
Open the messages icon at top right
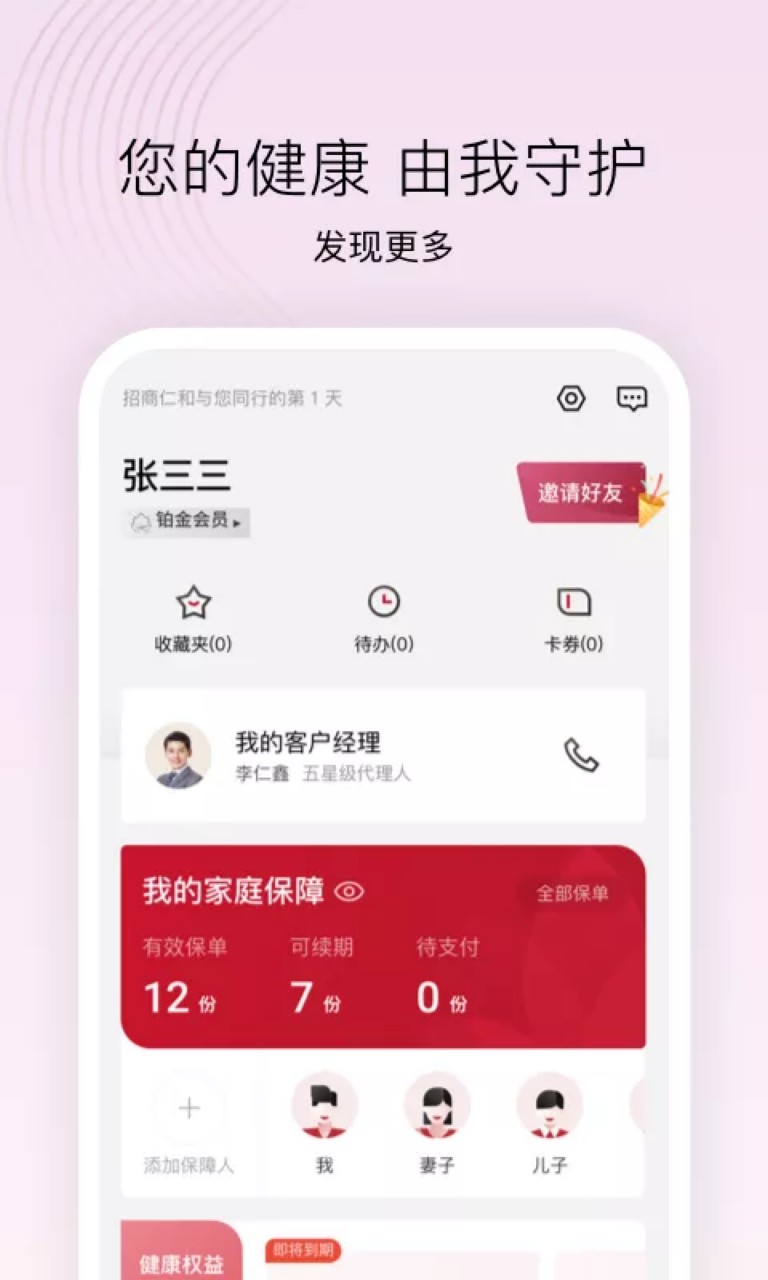click(633, 398)
